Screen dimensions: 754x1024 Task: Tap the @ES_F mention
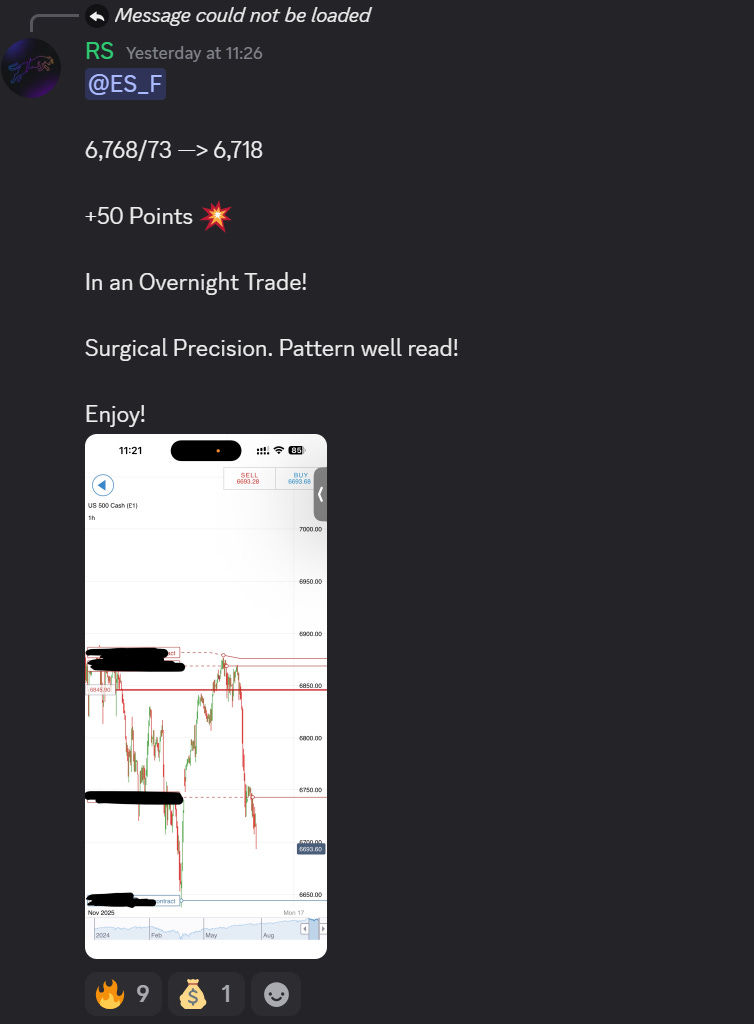click(x=126, y=84)
